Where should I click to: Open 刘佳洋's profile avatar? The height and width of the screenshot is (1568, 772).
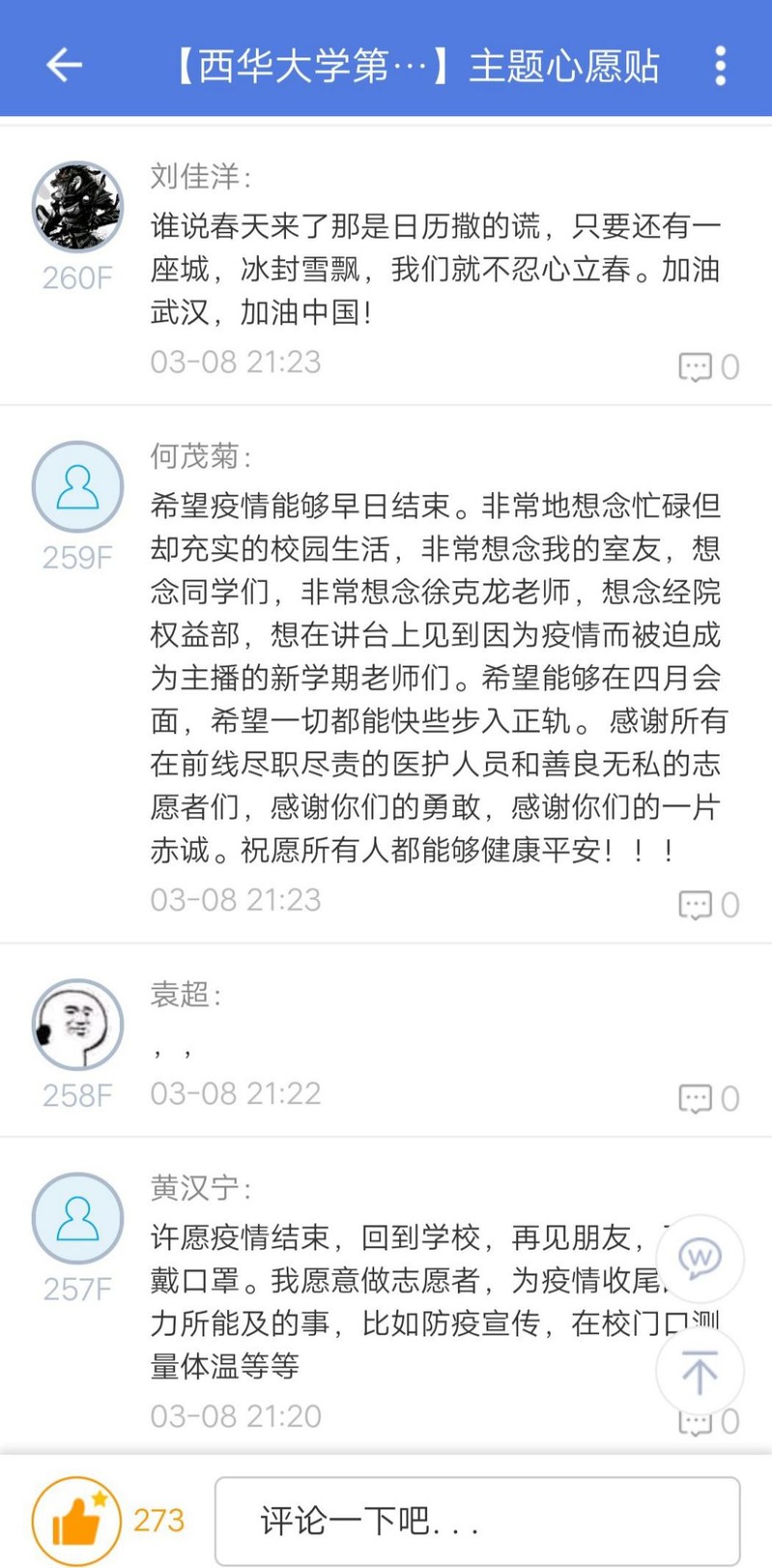tap(77, 207)
